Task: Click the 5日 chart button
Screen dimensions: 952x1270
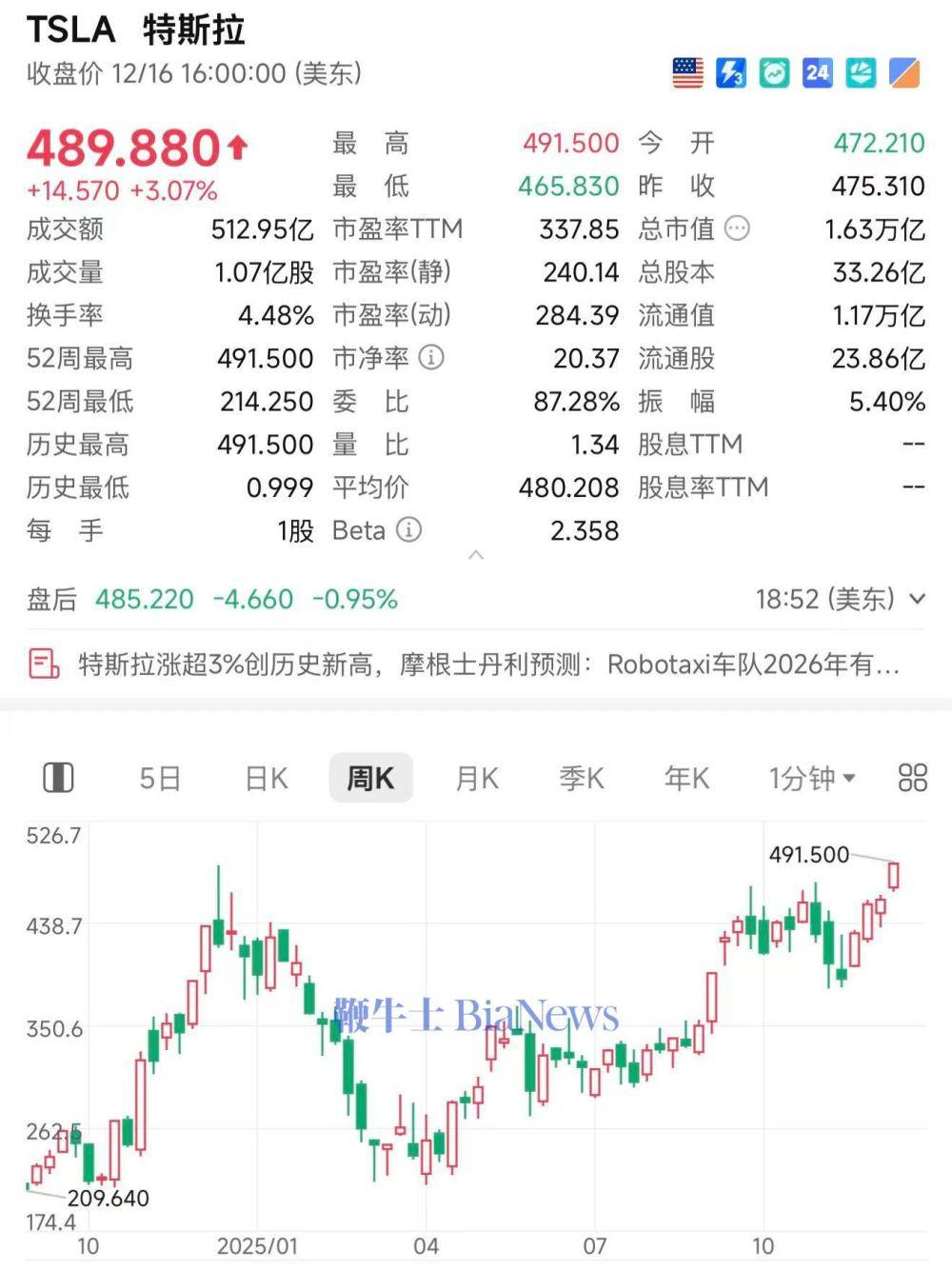Action: click(x=160, y=778)
